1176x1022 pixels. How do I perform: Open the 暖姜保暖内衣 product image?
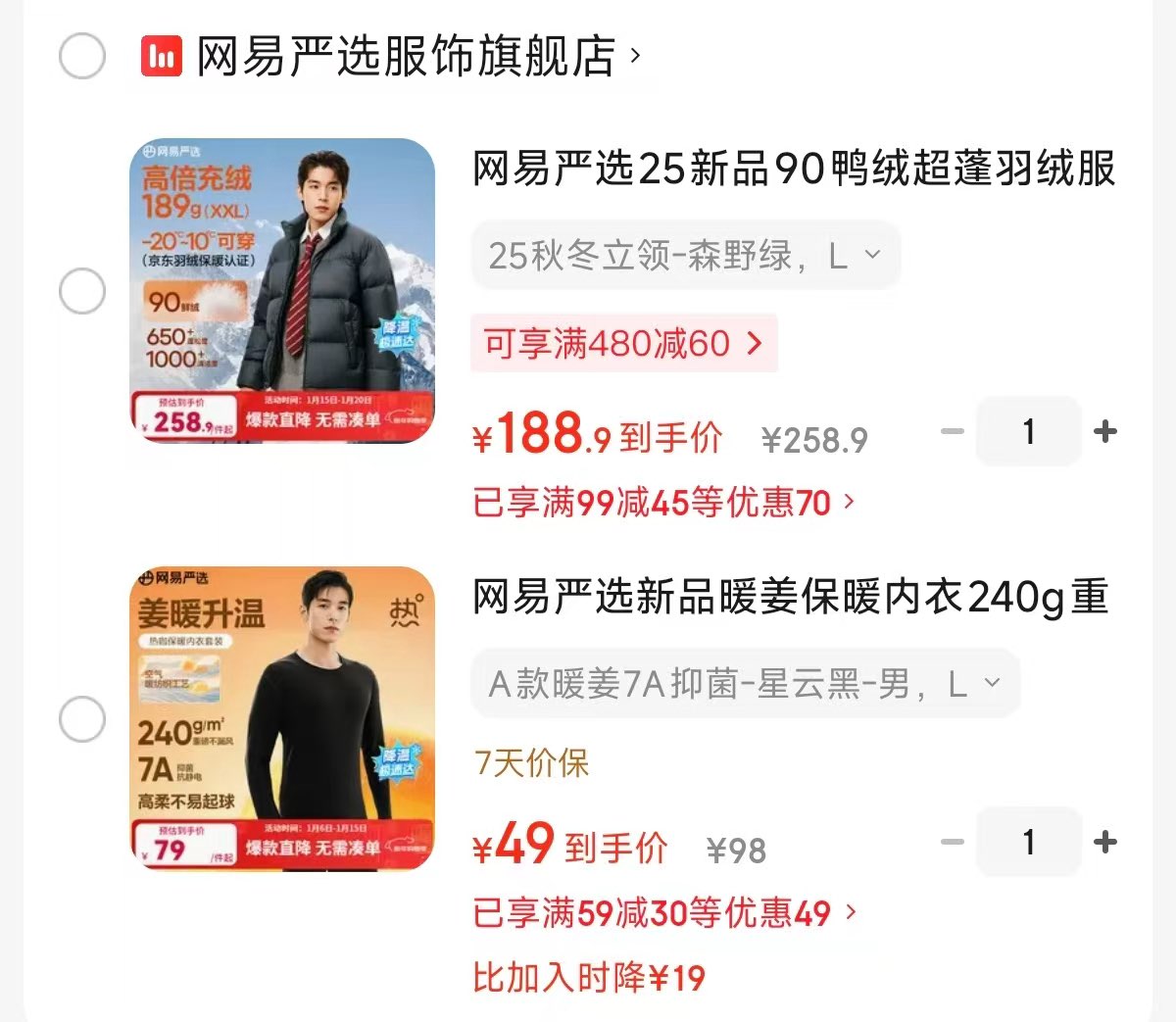(282, 718)
